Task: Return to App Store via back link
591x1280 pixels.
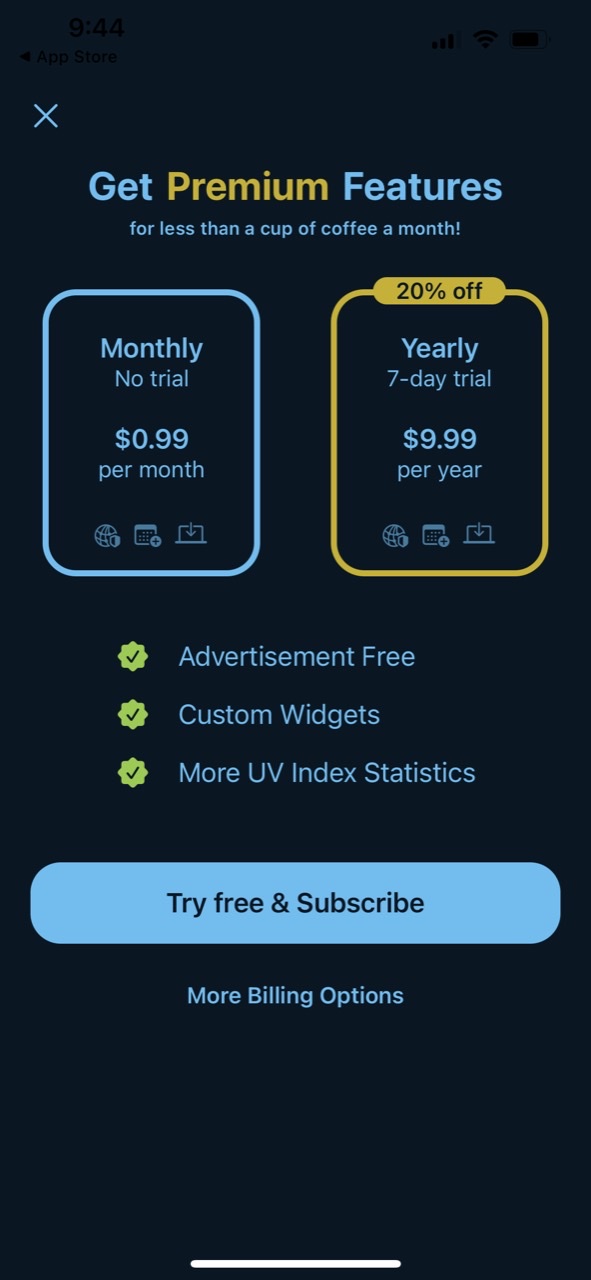Action: tap(67, 57)
